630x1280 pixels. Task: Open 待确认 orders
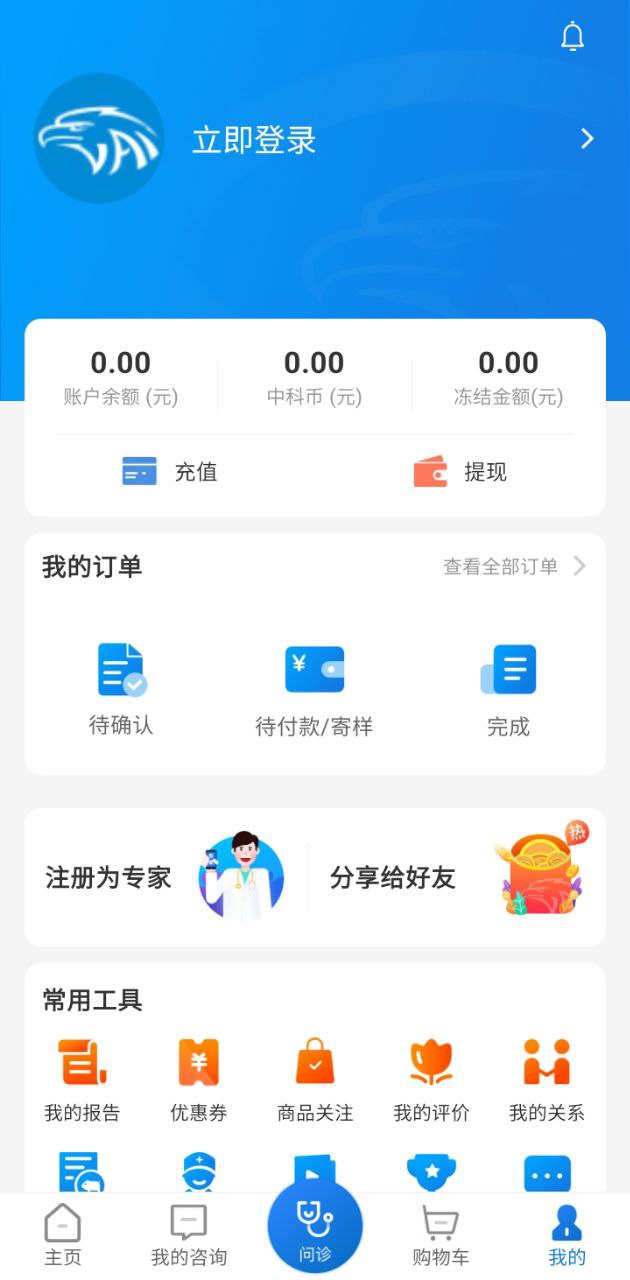click(x=121, y=690)
